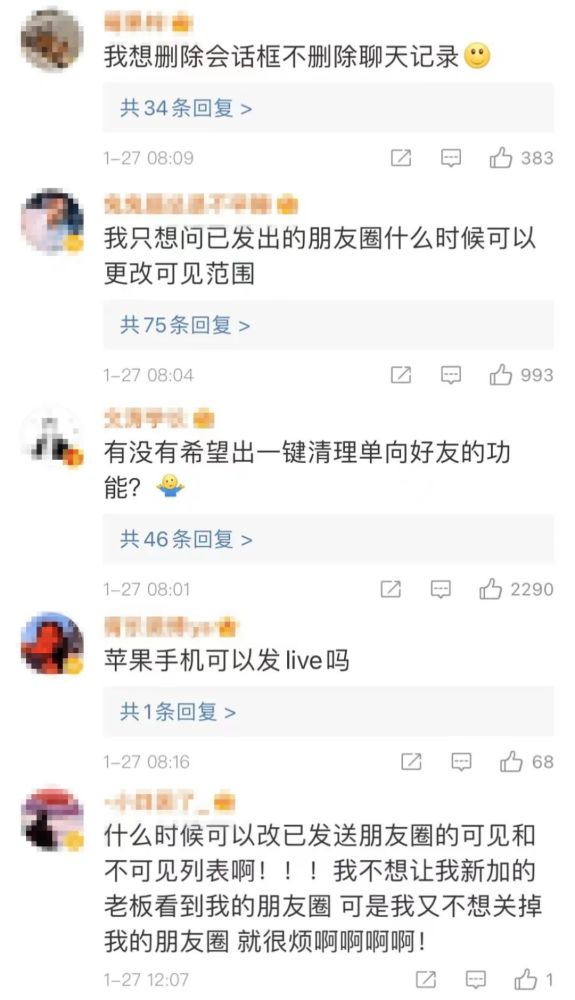Screen dimensions: 575x1000
Task: Reply to the comment posted 1-27 12:07
Action: [476, 980]
